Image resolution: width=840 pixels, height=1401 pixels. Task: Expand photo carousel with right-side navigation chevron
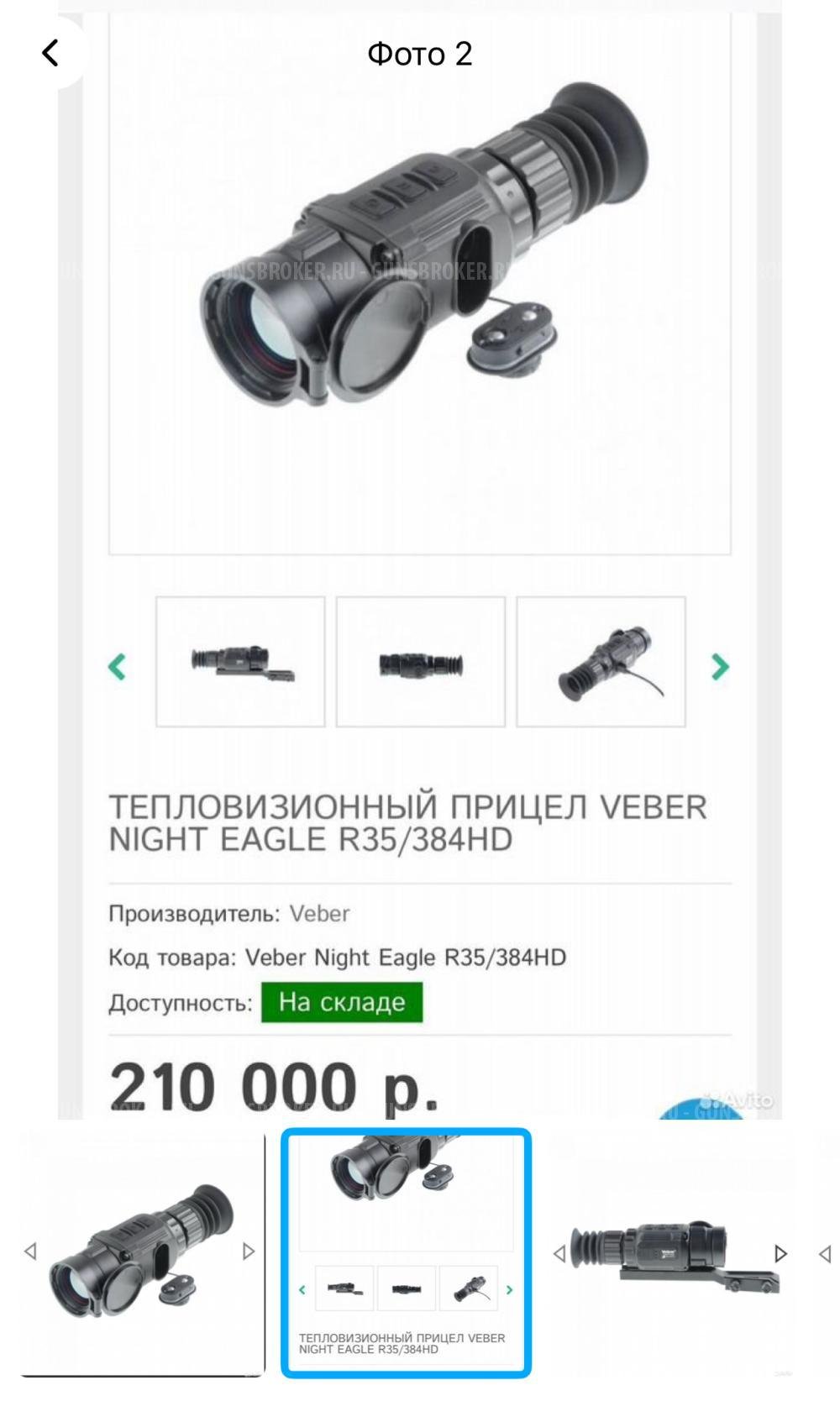pyautogui.click(x=718, y=668)
